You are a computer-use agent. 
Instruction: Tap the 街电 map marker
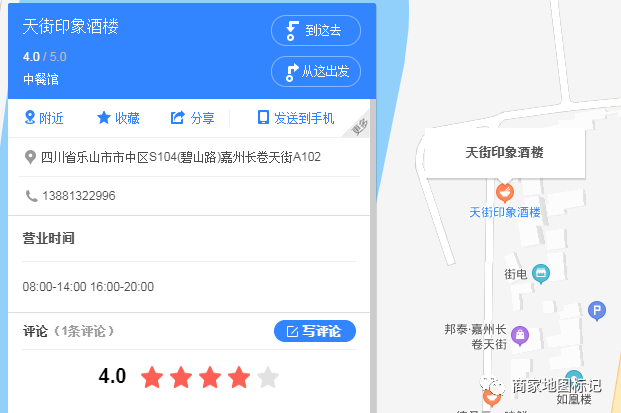[541, 272]
